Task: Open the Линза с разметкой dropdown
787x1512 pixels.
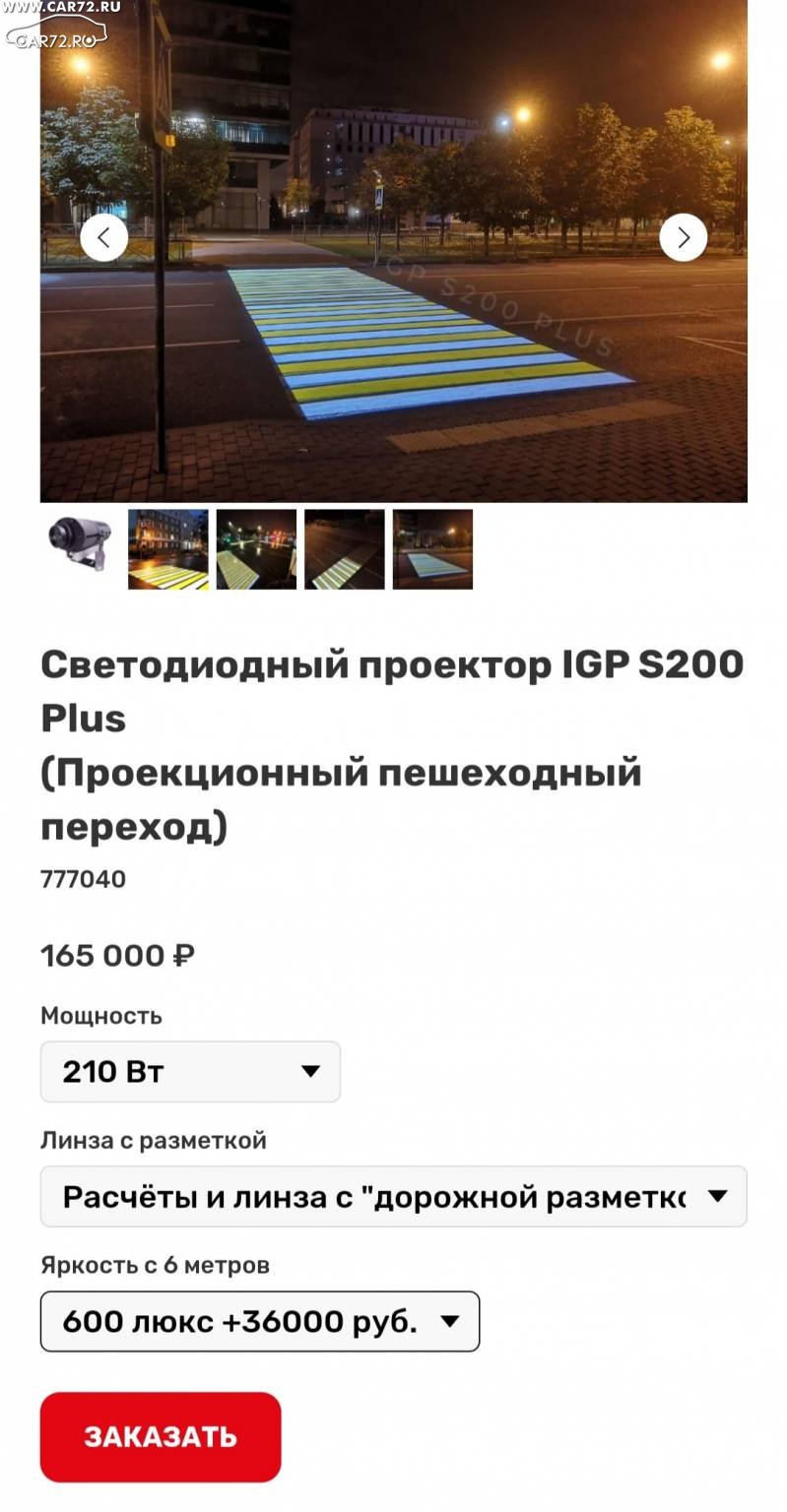Action: (394, 1197)
